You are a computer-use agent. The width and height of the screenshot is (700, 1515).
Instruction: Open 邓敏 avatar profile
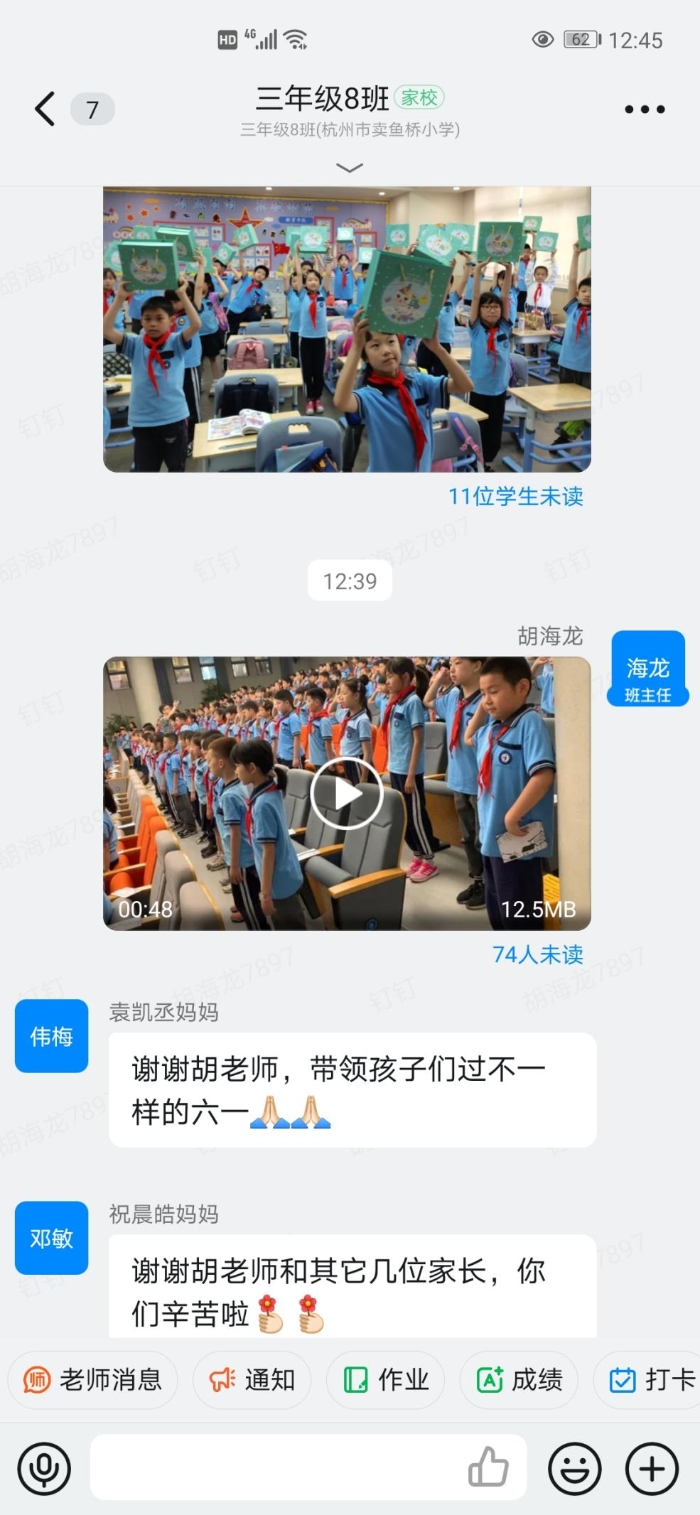tap(51, 1238)
